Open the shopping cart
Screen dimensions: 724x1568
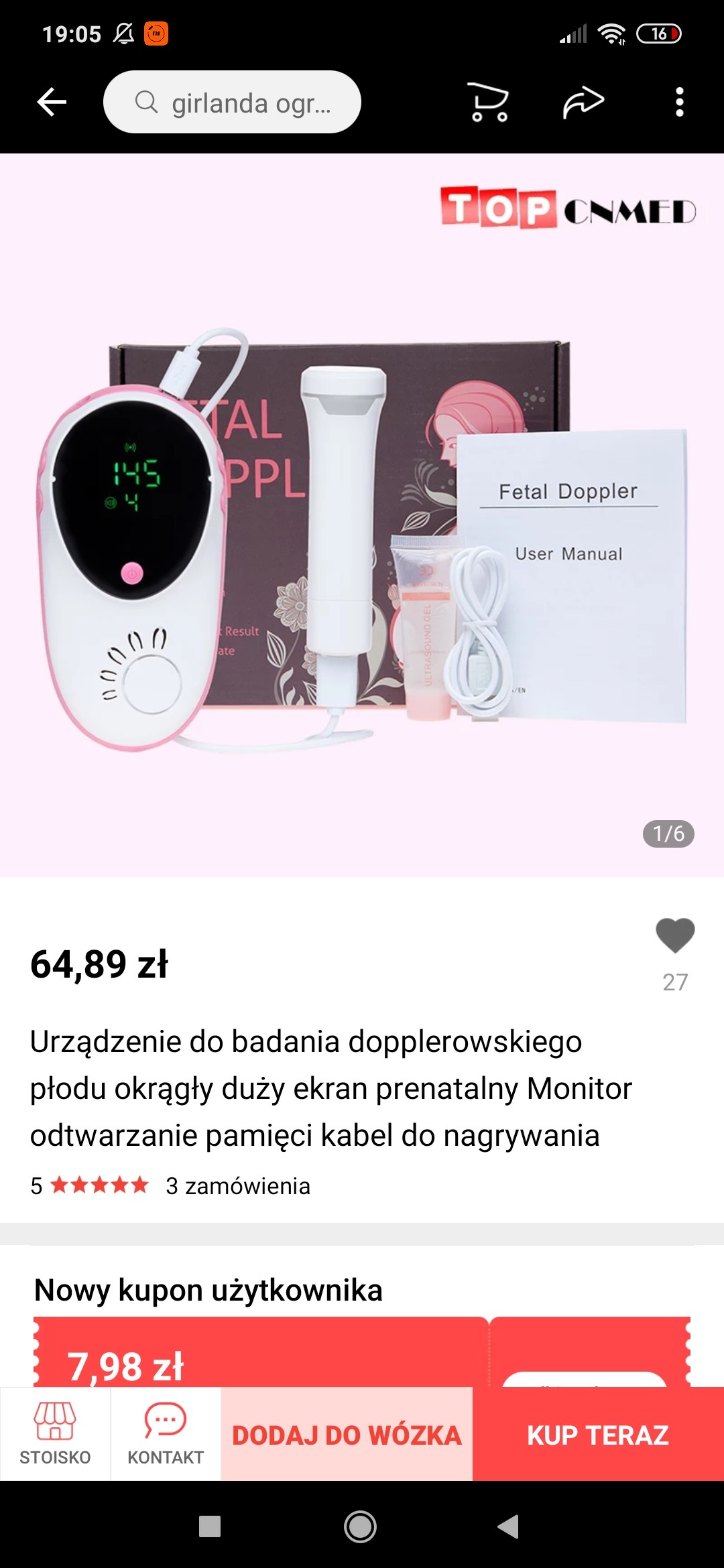pos(488,103)
